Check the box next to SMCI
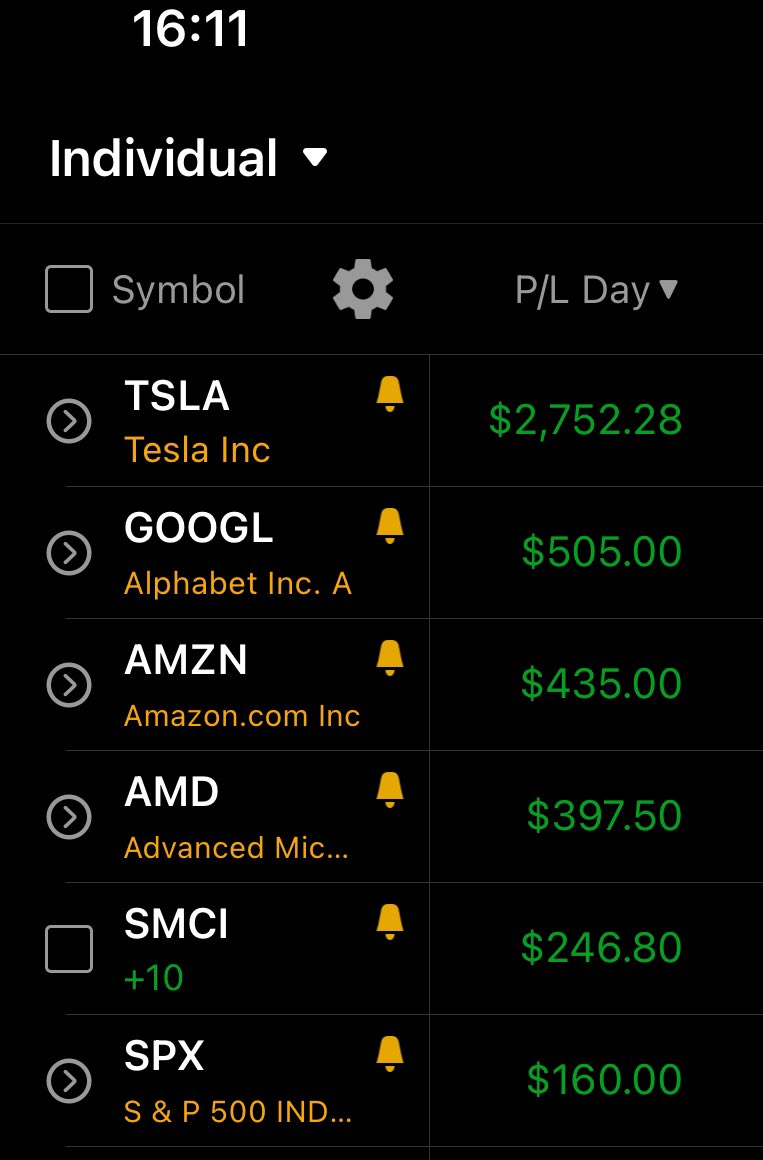 (69, 948)
